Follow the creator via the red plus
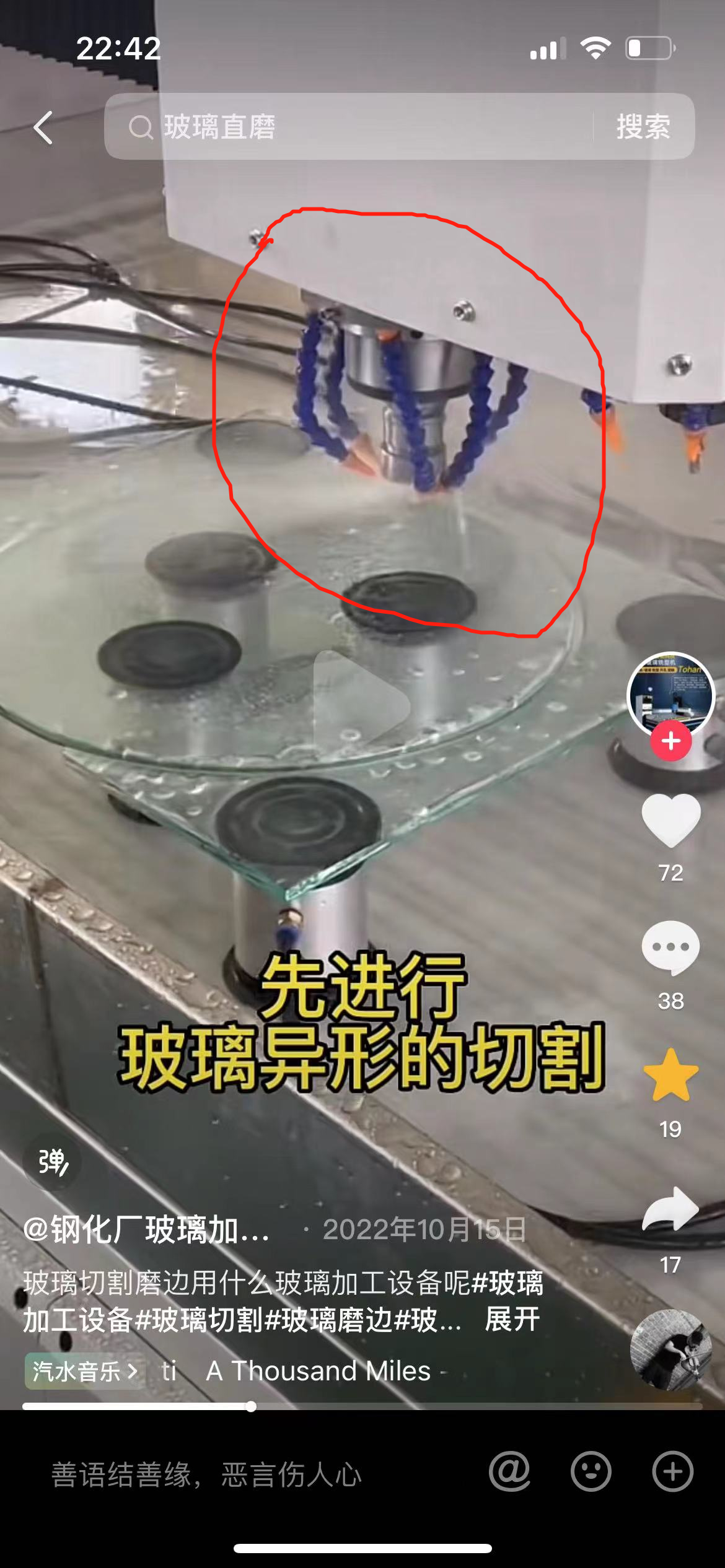725x1568 pixels. click(670, 741)
